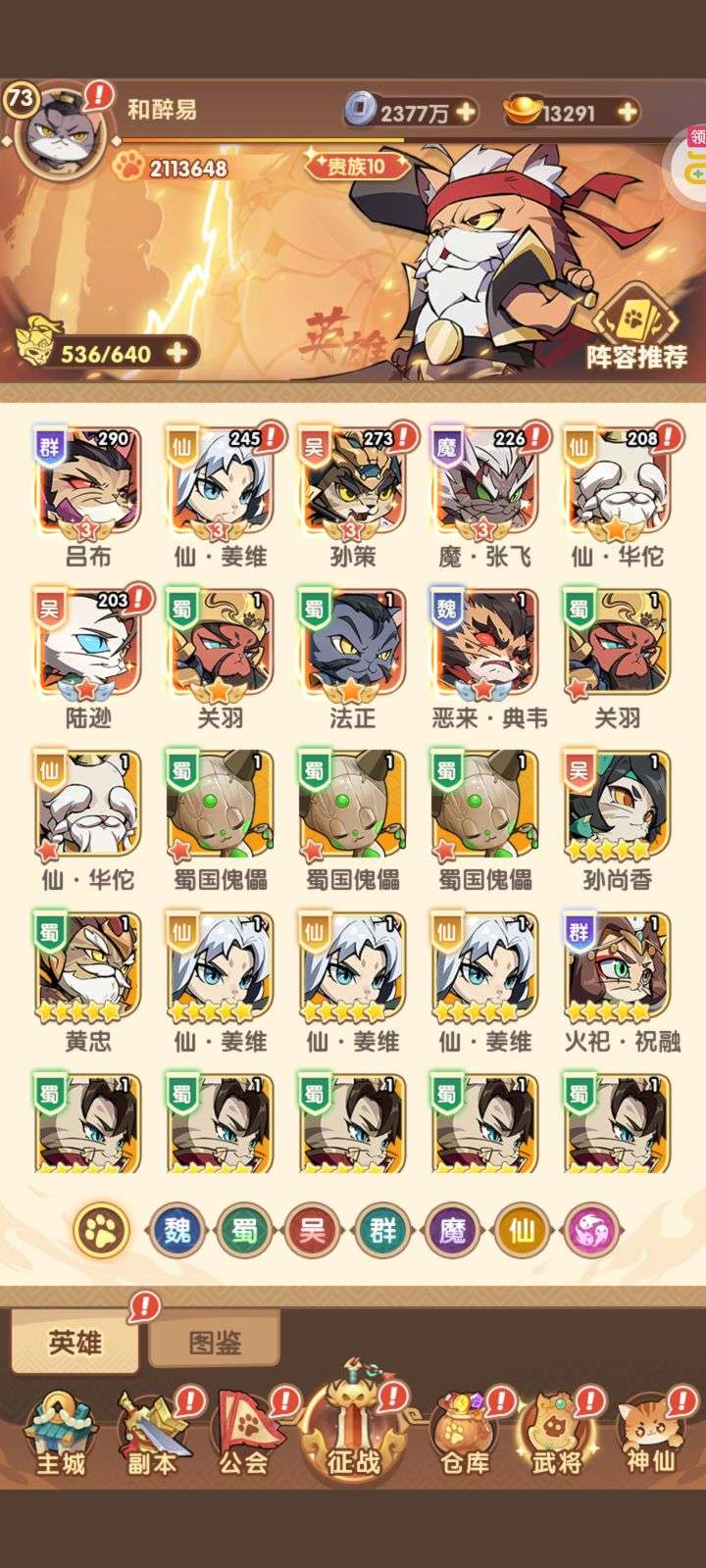The width and height of the screenshot is (706, 1568).
Task: Filter heroes by 仙 faction
Action: pos(522,1228)
